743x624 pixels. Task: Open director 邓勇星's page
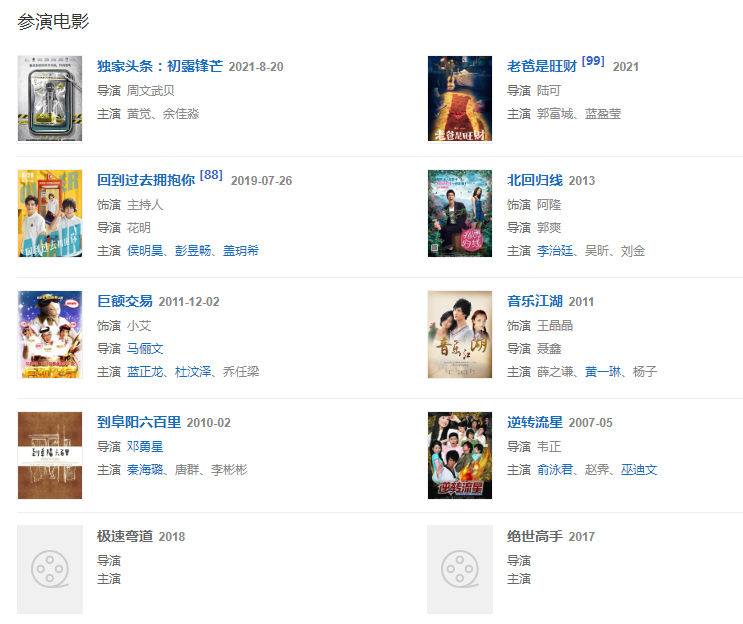145,447
